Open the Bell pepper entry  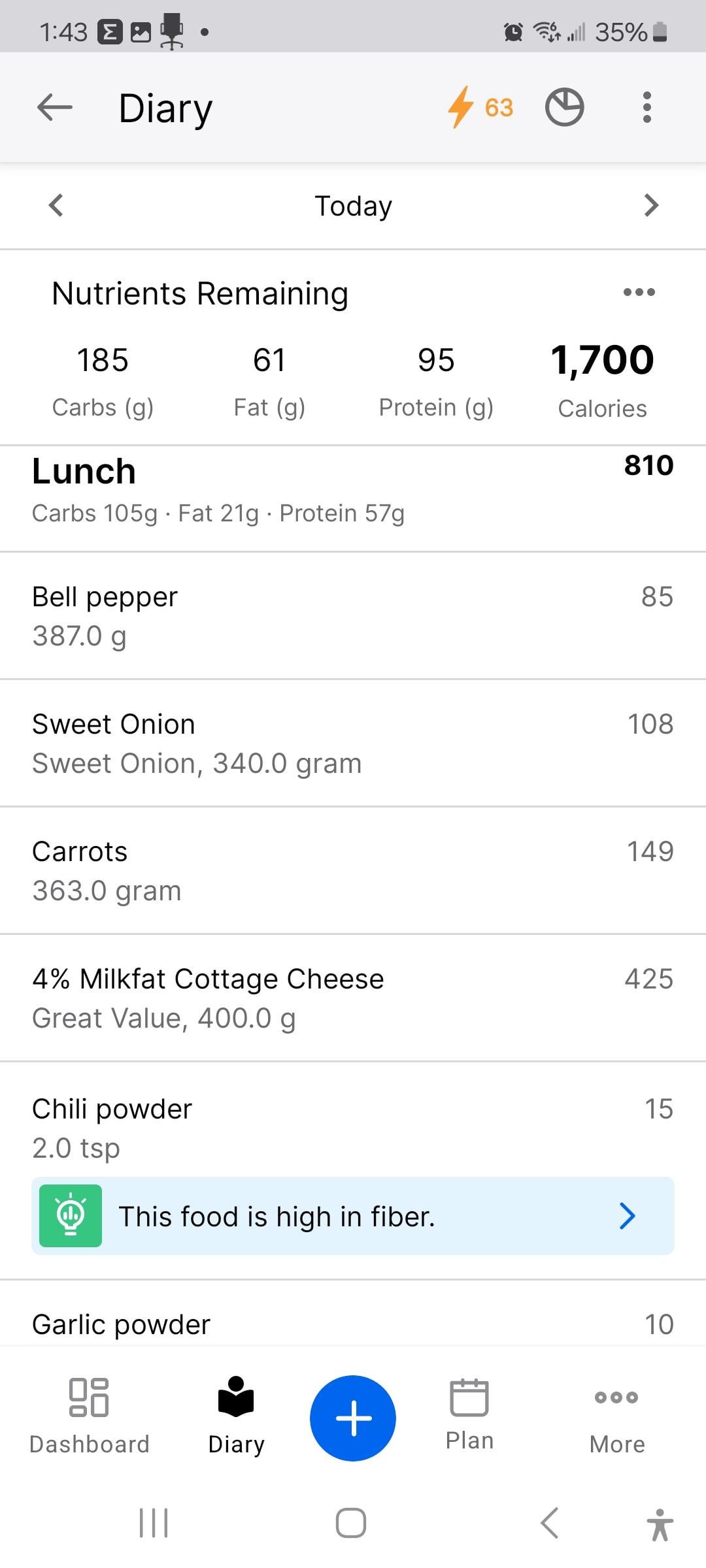coord(353,615)
